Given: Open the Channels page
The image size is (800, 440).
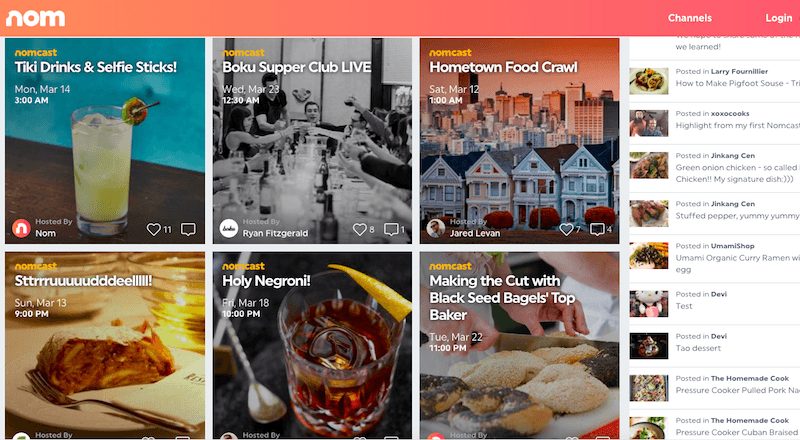Looking at the screenshot, I should [x=689, y=18].
